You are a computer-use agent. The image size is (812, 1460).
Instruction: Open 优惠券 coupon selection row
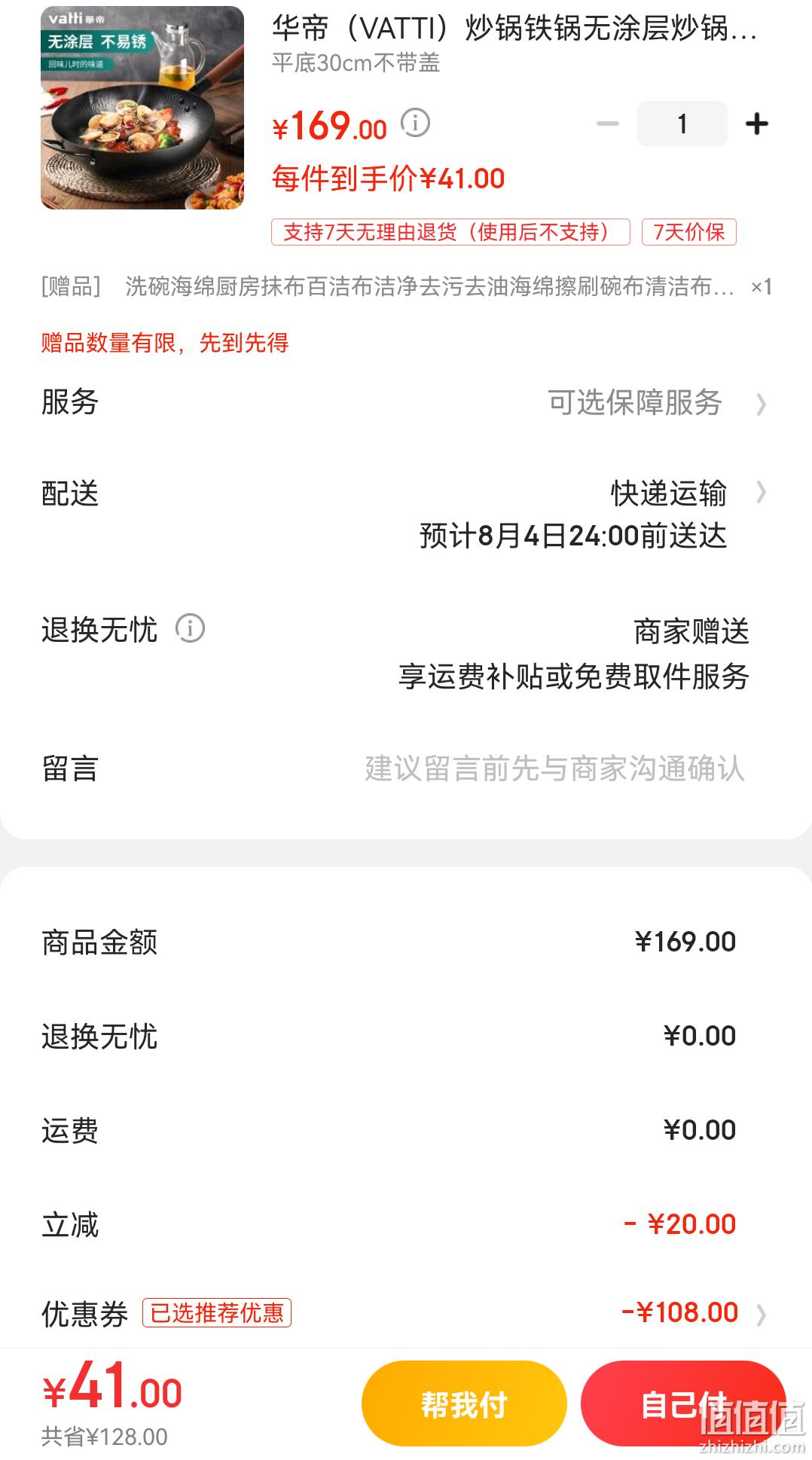coord(406,1313)
